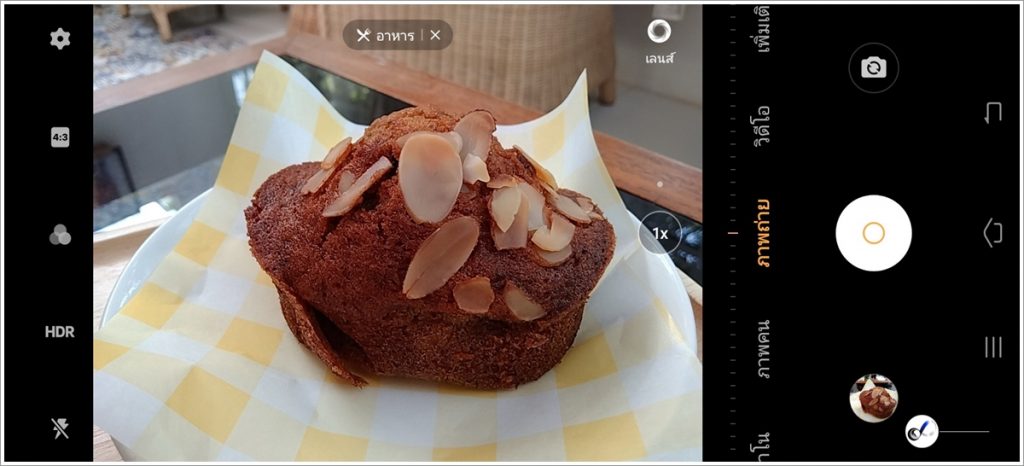
Task: Change the 4:3 aspect ratio
Action: pos(60,139)
